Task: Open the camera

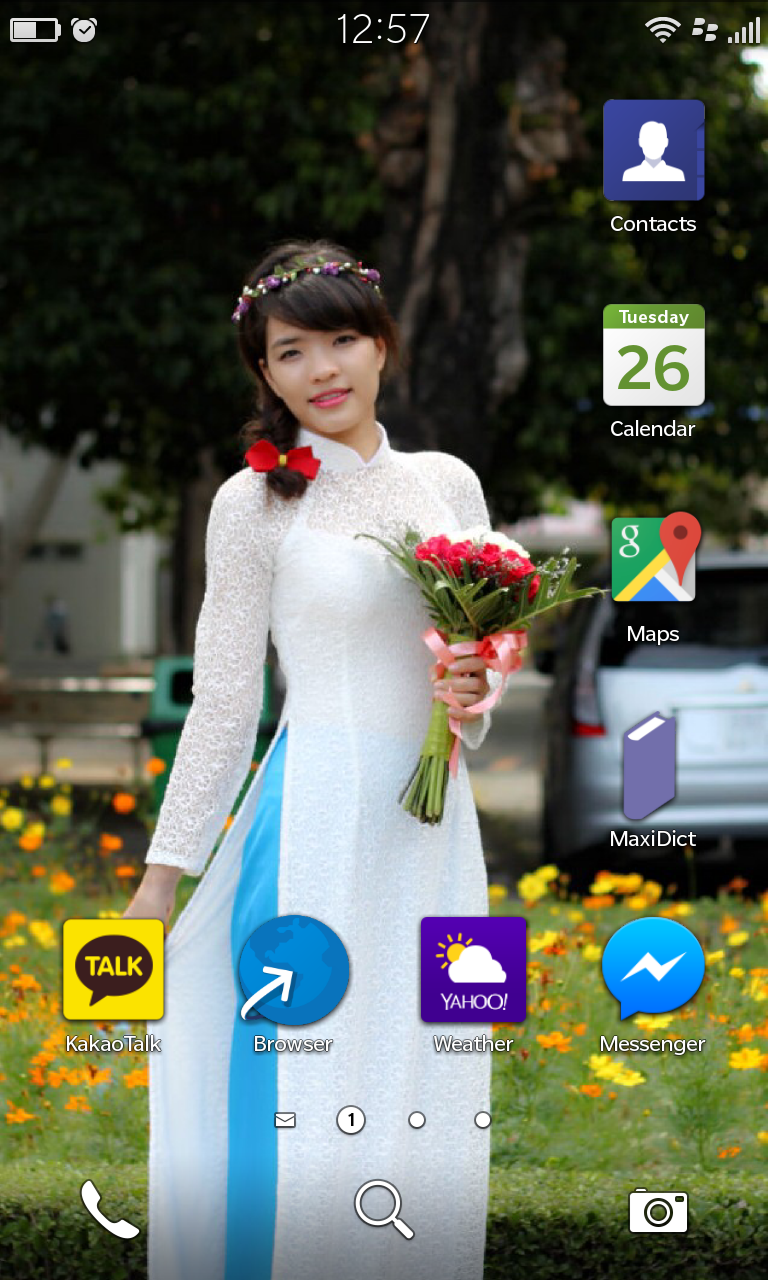Action: point(658,1211)
